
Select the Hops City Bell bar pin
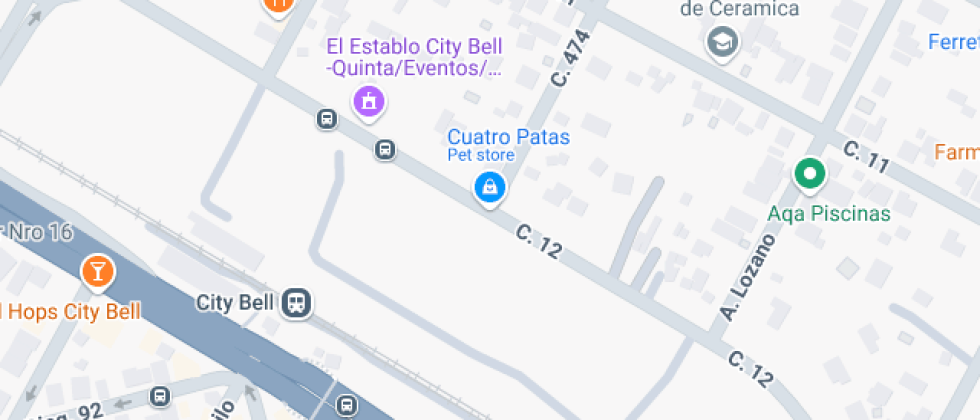[98, 270]
